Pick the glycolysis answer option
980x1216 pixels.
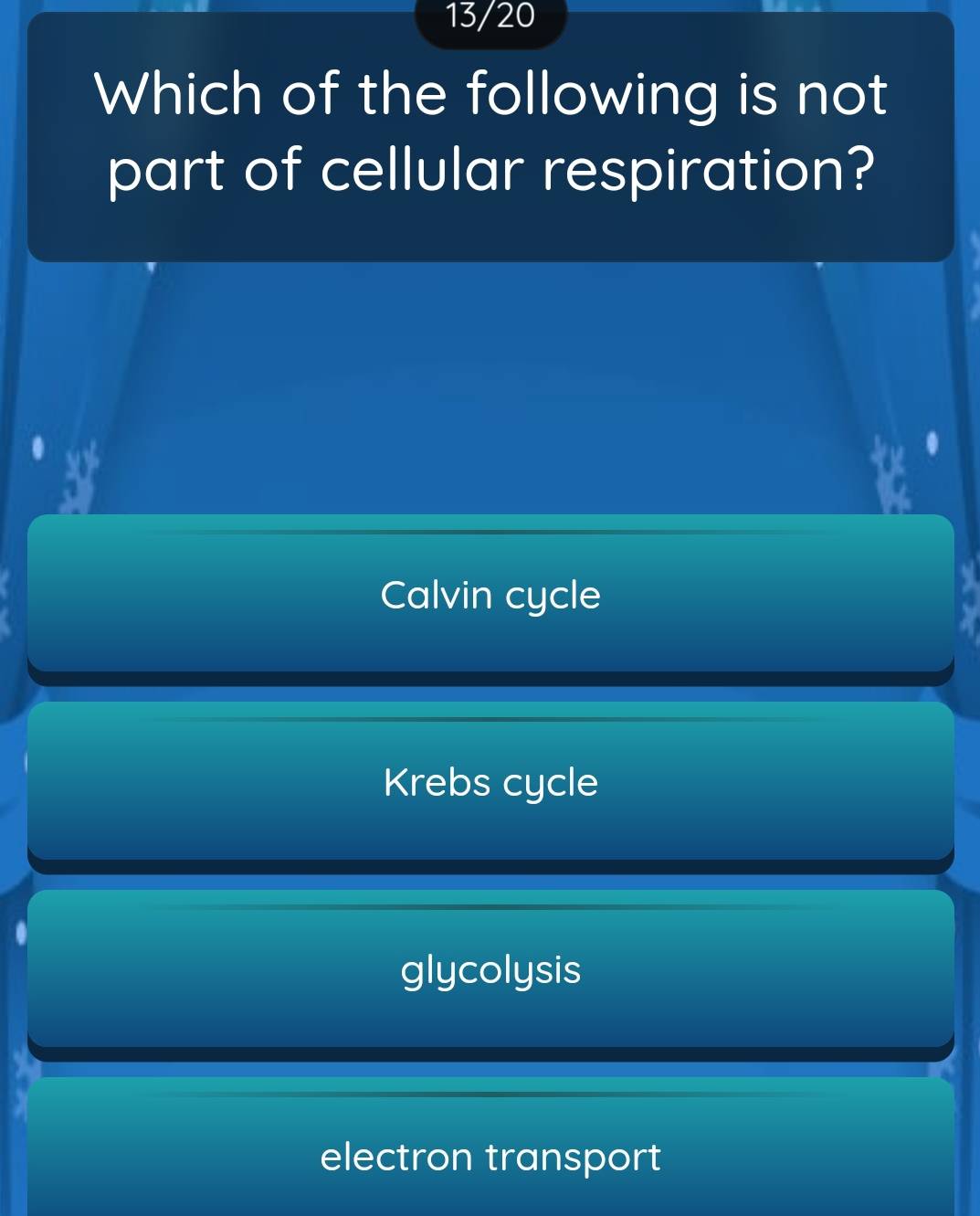click(x=490, y=970)
